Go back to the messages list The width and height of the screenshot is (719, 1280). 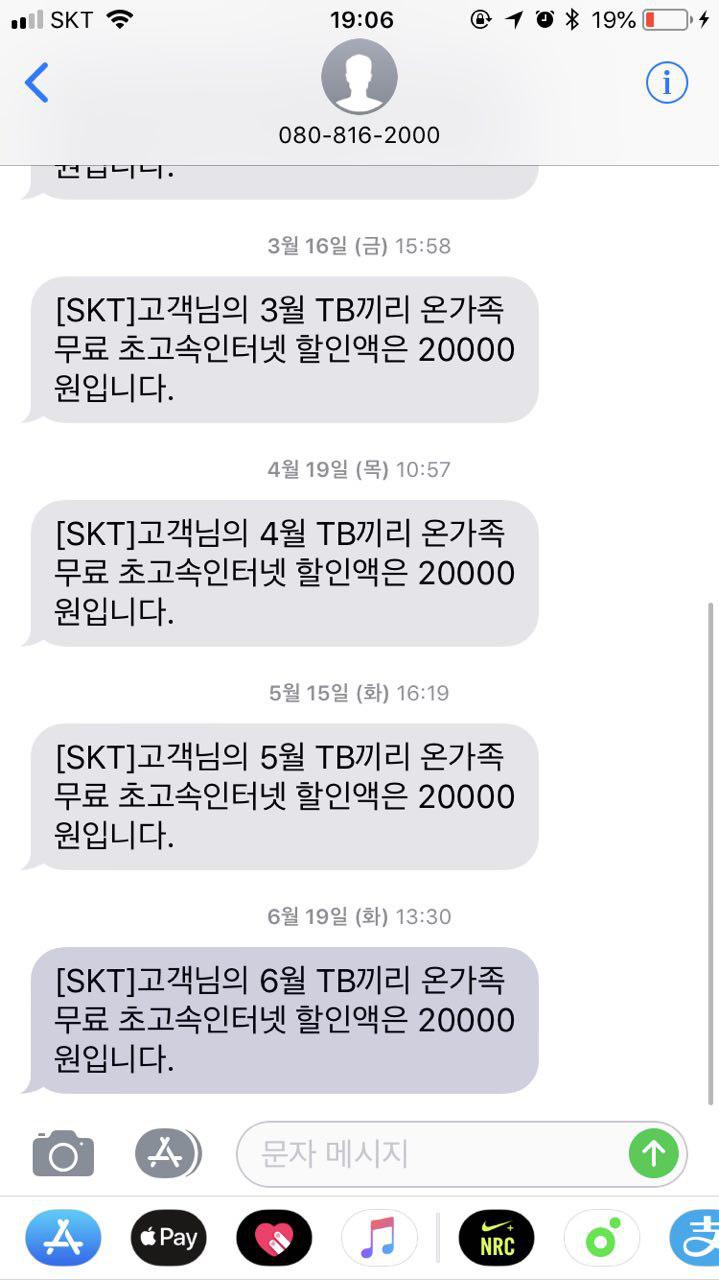[37, 83]
